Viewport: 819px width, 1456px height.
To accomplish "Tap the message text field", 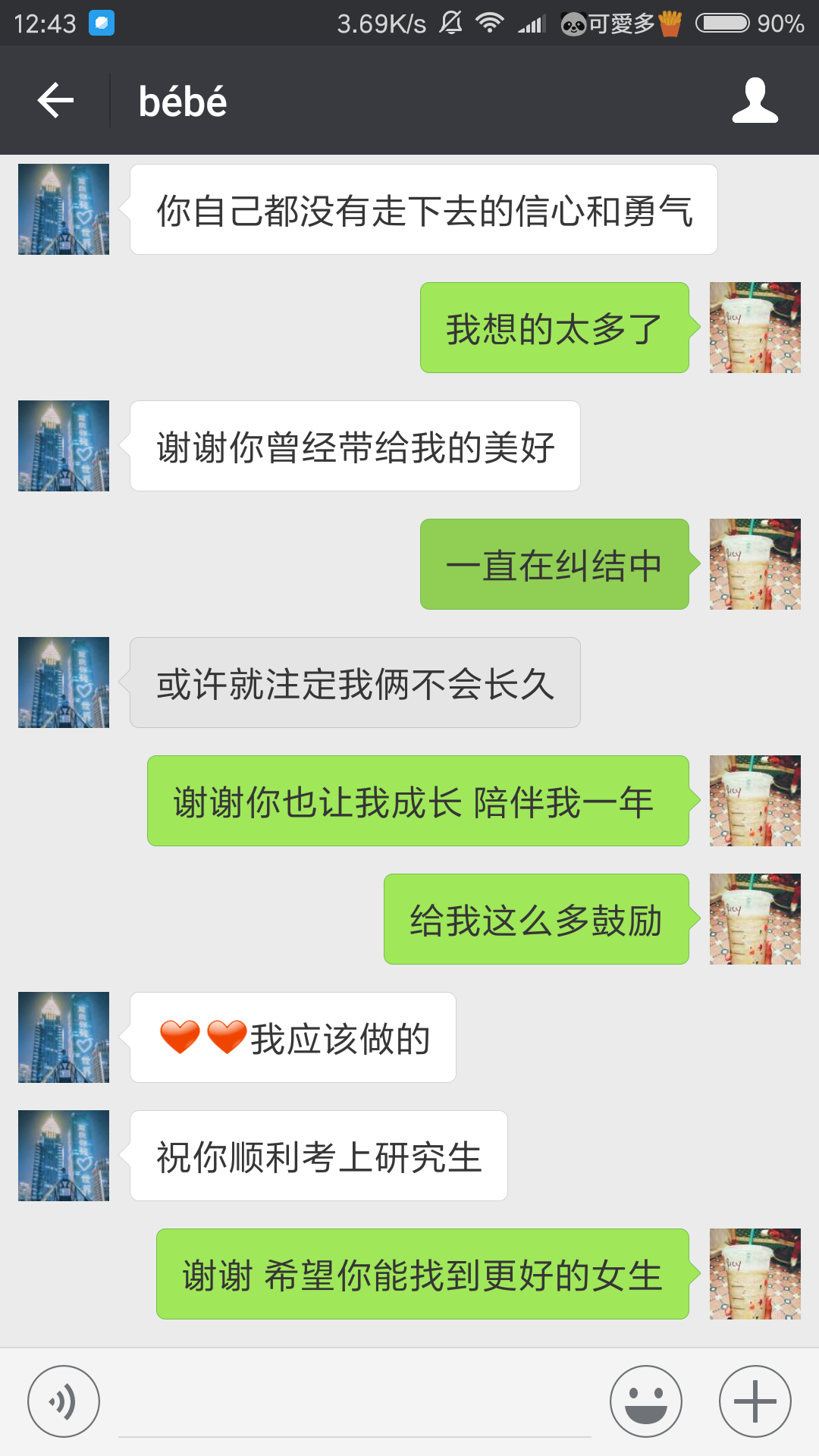I will [x=354, y=1403].
